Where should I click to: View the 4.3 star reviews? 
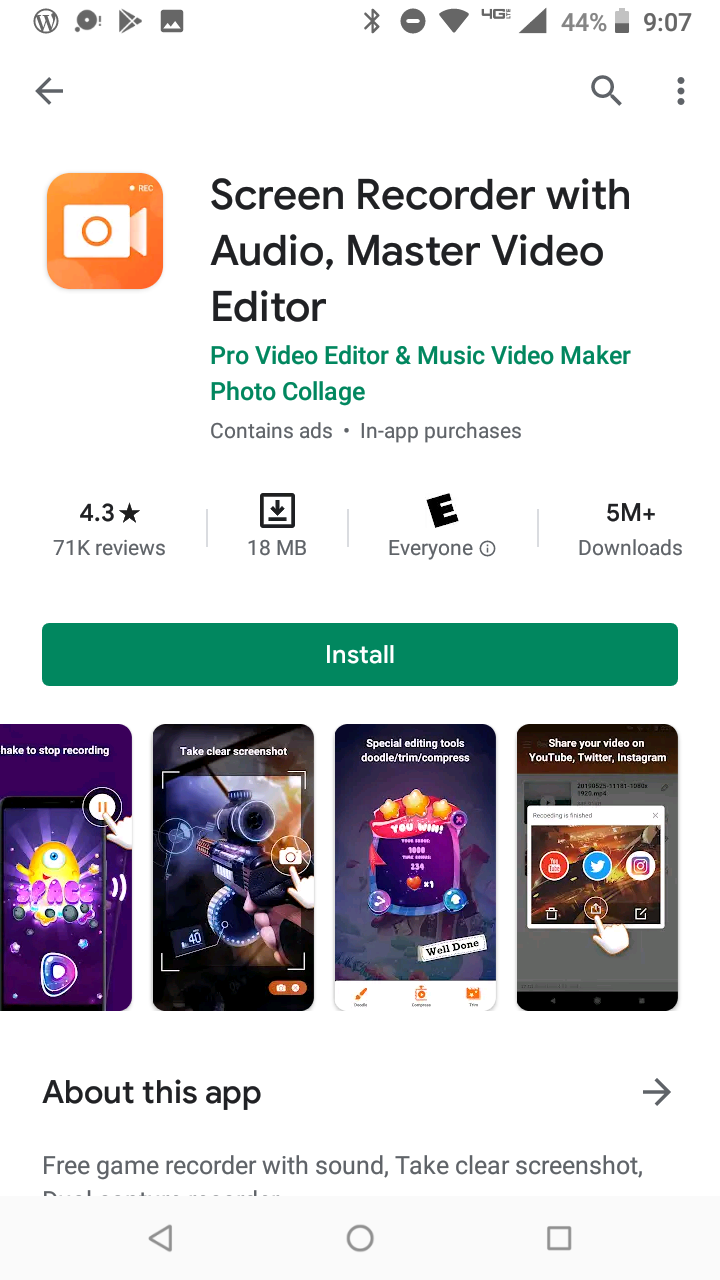click(109, 529)
